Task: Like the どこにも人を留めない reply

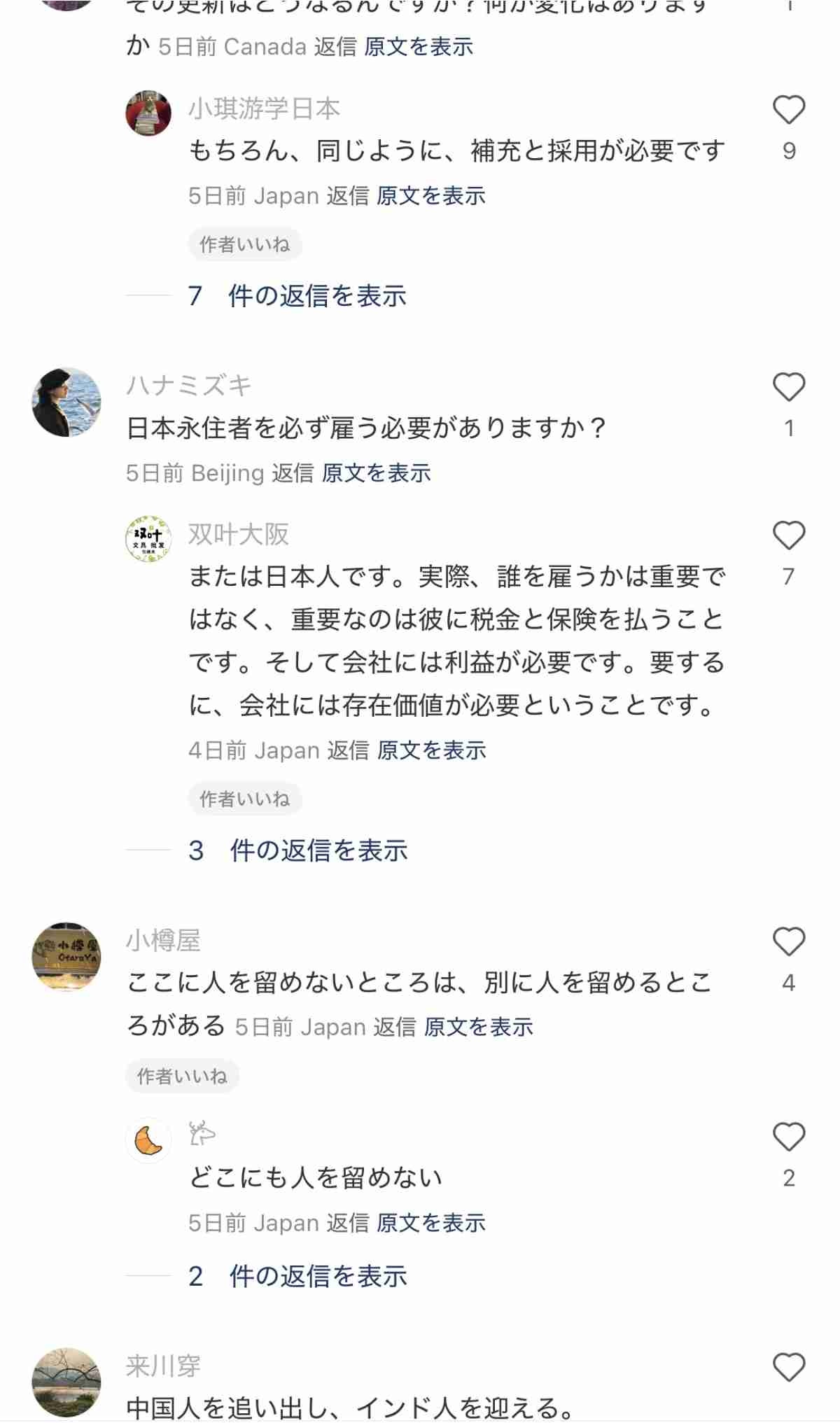Action: pyautogui.click(x=788, y=1137)
